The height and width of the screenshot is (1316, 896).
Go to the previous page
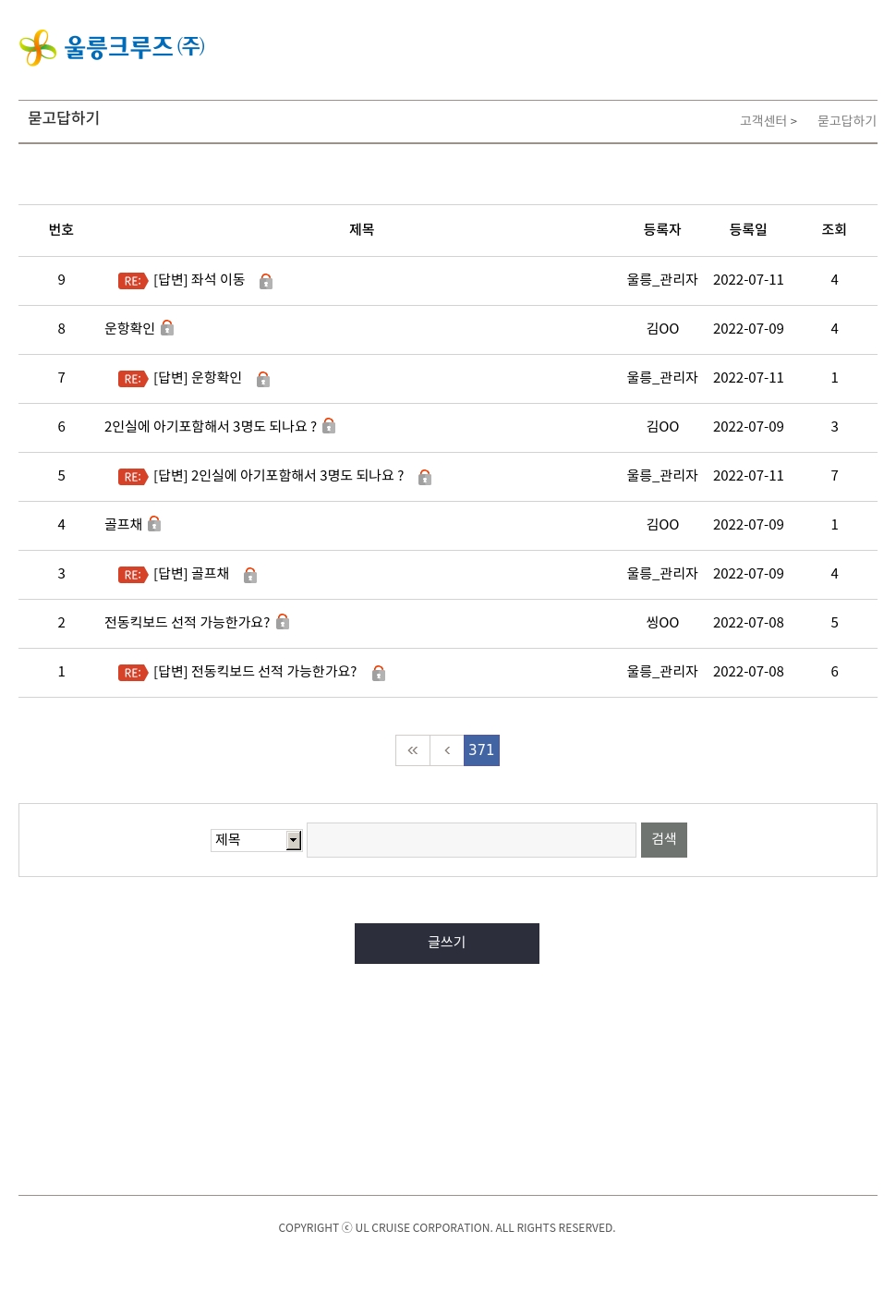click(x=447, y=750)
